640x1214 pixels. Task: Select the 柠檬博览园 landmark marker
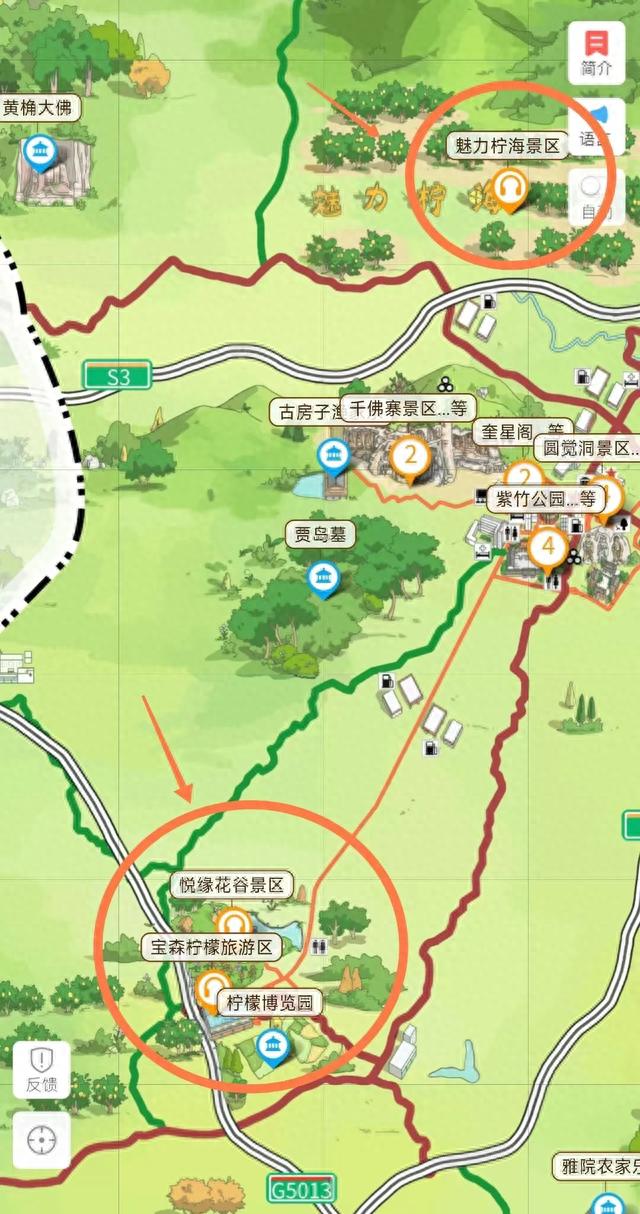pos(270,1048)
